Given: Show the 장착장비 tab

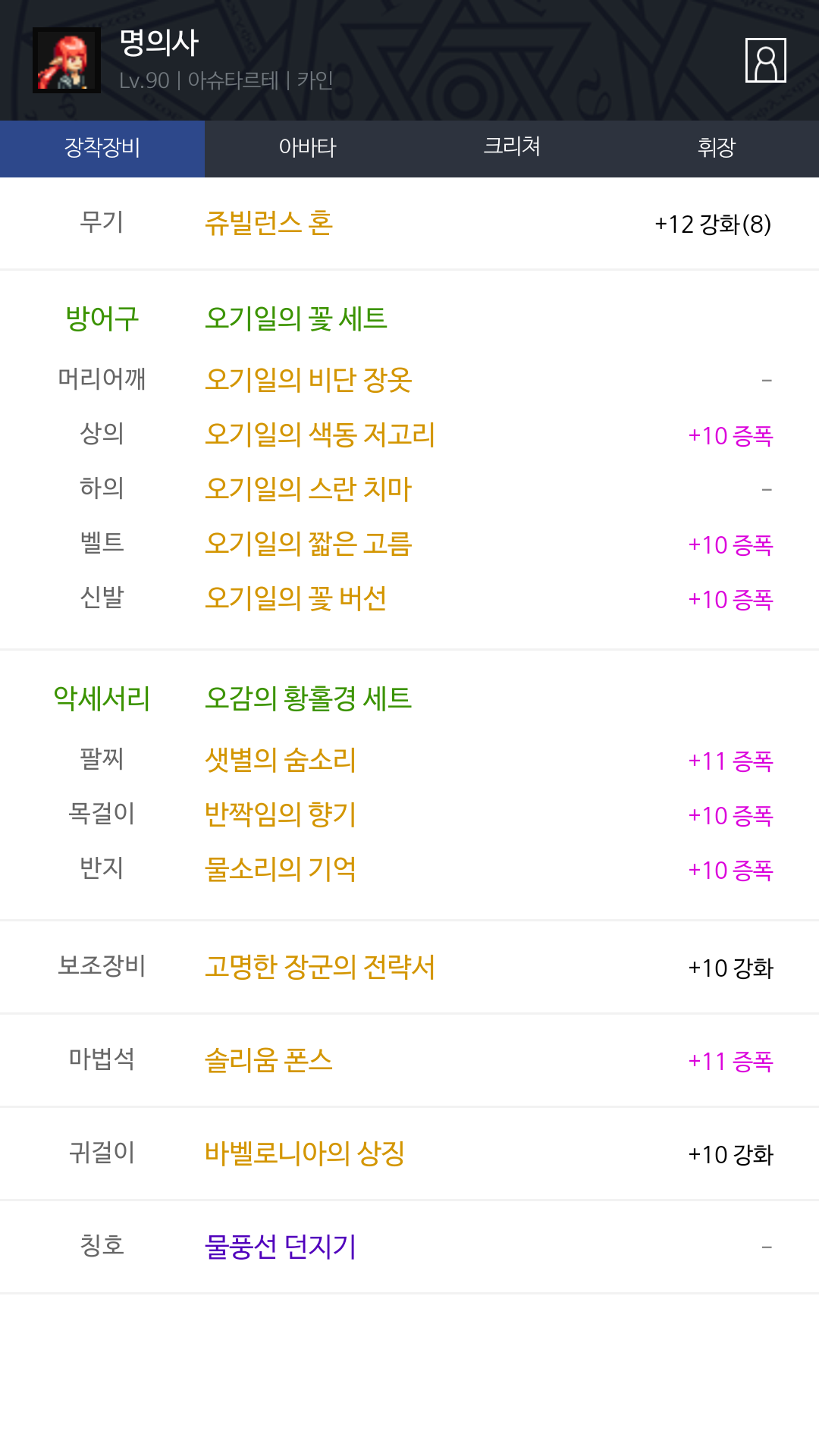Looking at the screenshot, I should tap(102, 148).
